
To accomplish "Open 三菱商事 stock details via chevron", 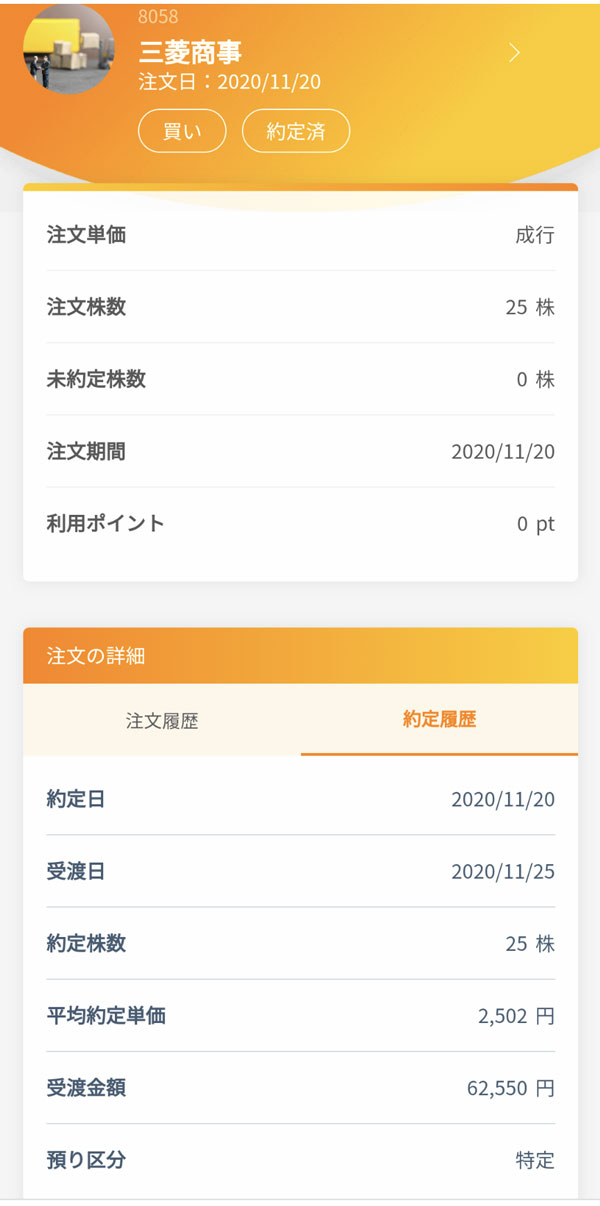I will point(514,54).
